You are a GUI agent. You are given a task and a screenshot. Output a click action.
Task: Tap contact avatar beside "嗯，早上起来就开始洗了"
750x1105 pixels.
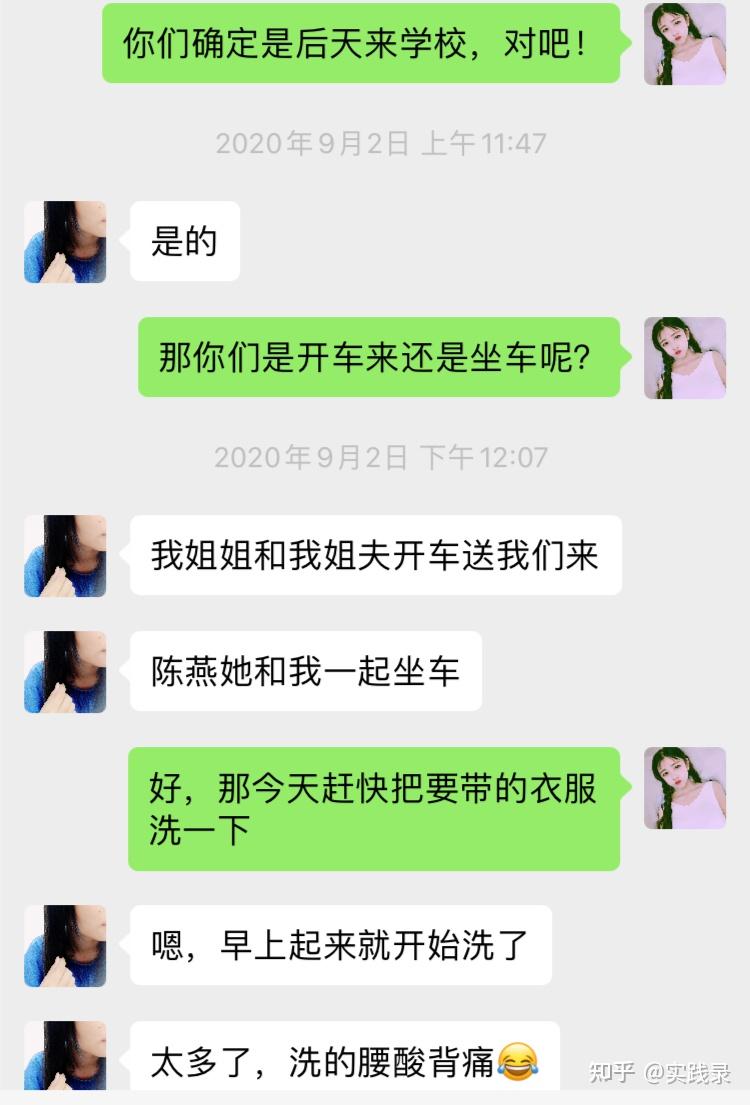coord(65,946)
